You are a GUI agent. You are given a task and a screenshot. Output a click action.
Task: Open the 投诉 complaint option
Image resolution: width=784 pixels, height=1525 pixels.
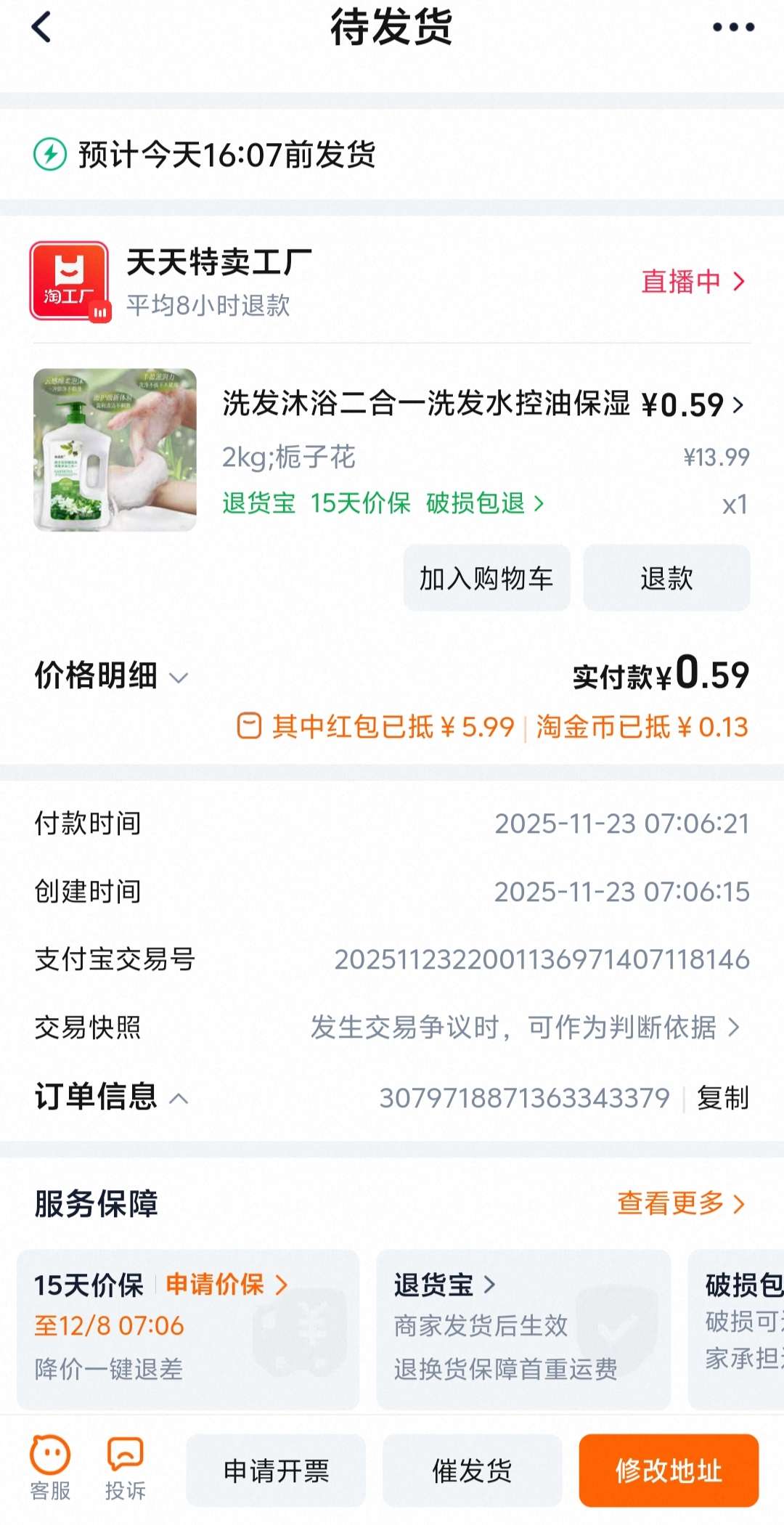point(125,1468)
